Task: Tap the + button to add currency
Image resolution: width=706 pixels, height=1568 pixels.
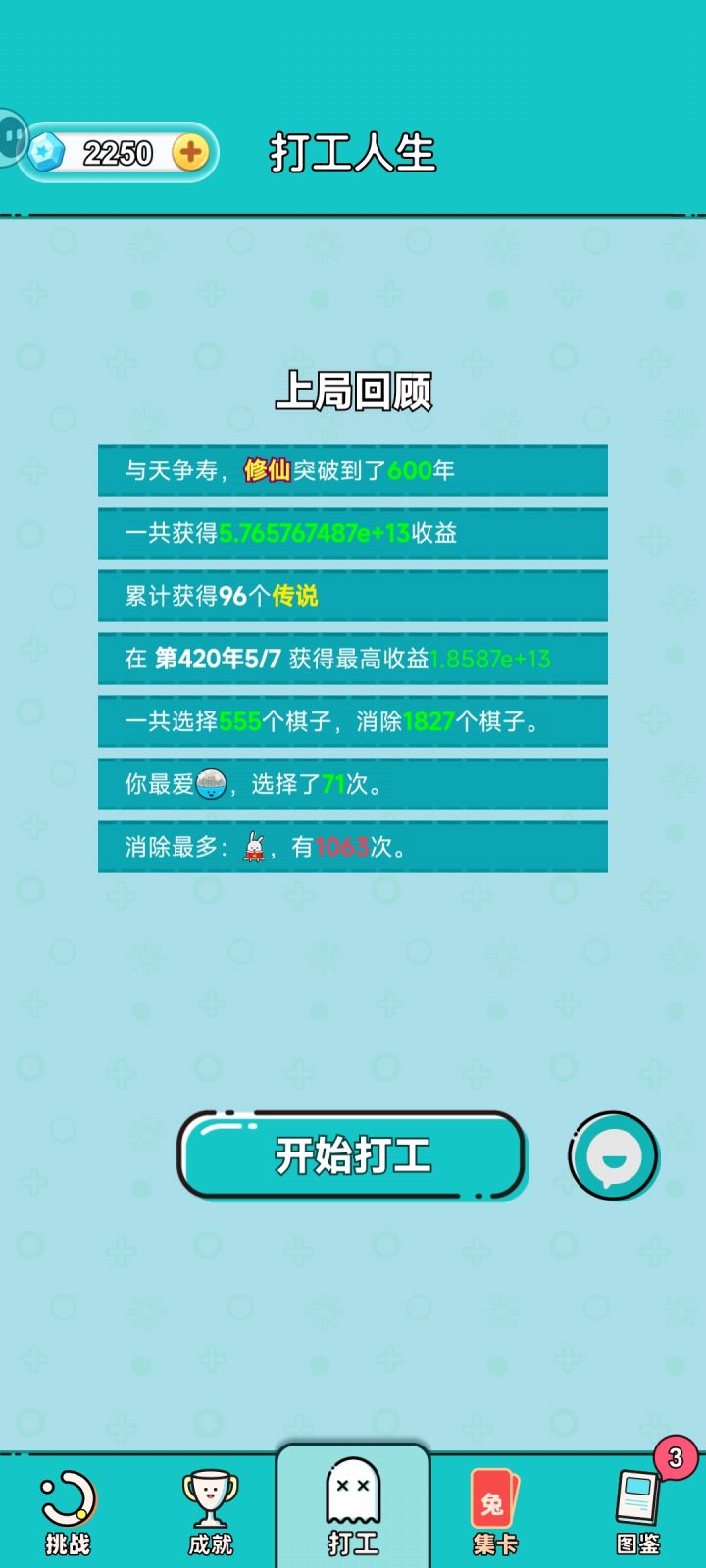Action: click(x=190, y=152)
